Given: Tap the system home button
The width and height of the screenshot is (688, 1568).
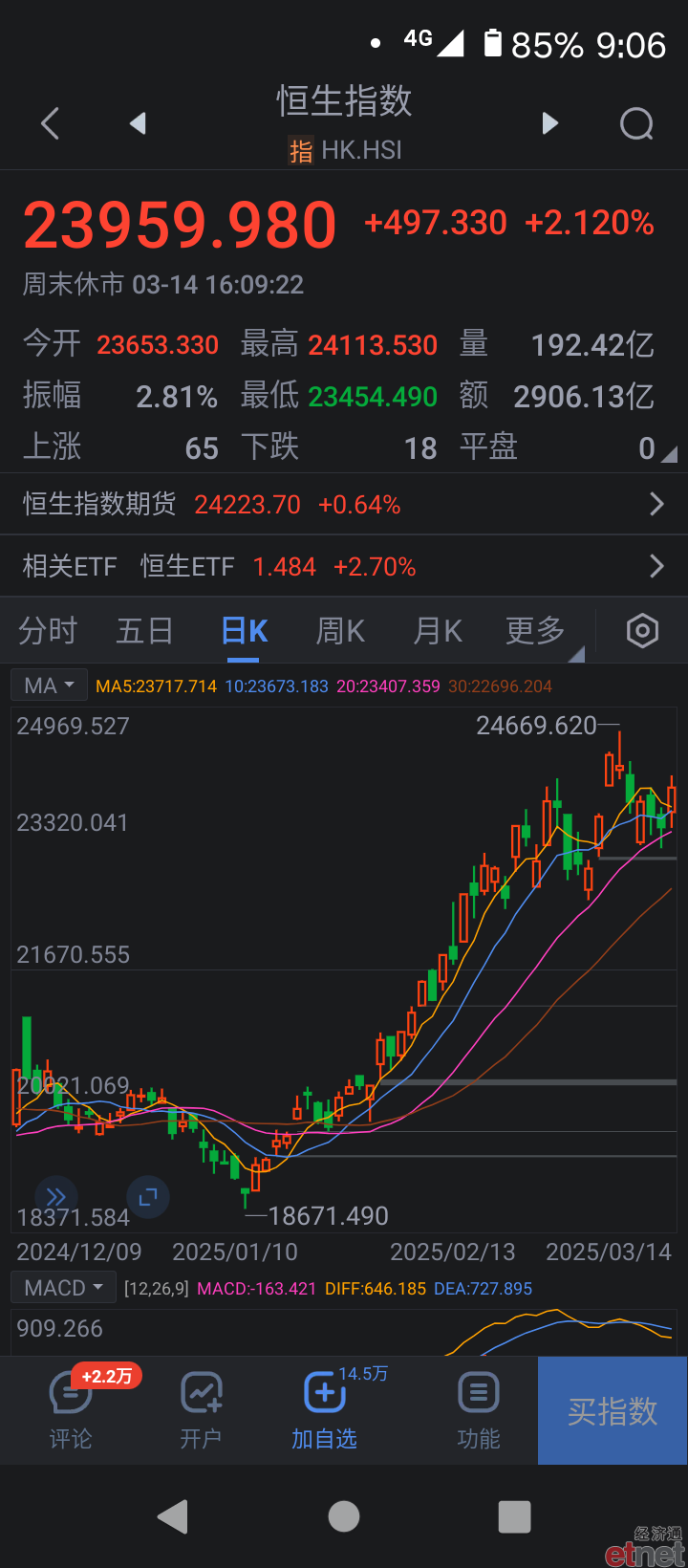Looking at the screenshot, I should 344,1516.
